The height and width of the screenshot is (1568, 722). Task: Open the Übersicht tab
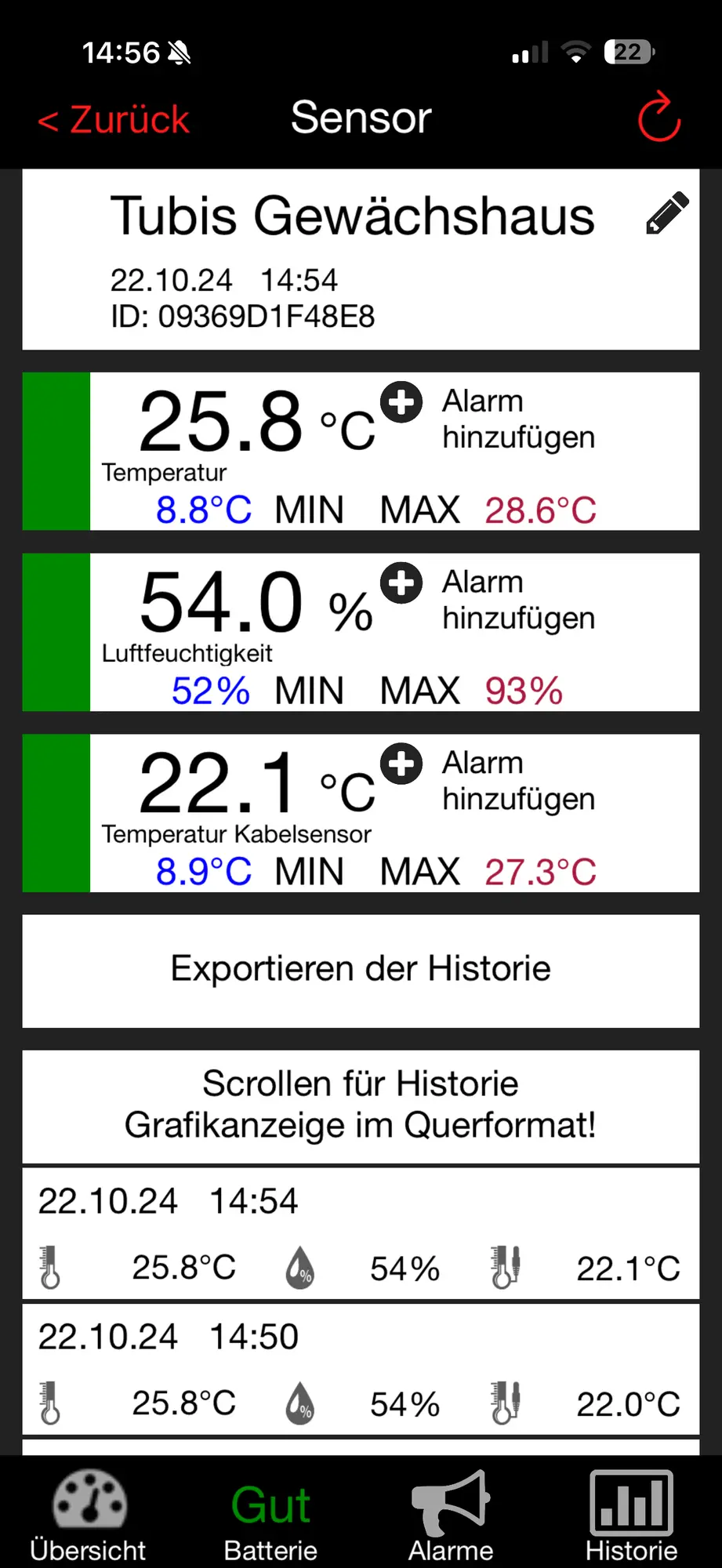(89, 1515)
